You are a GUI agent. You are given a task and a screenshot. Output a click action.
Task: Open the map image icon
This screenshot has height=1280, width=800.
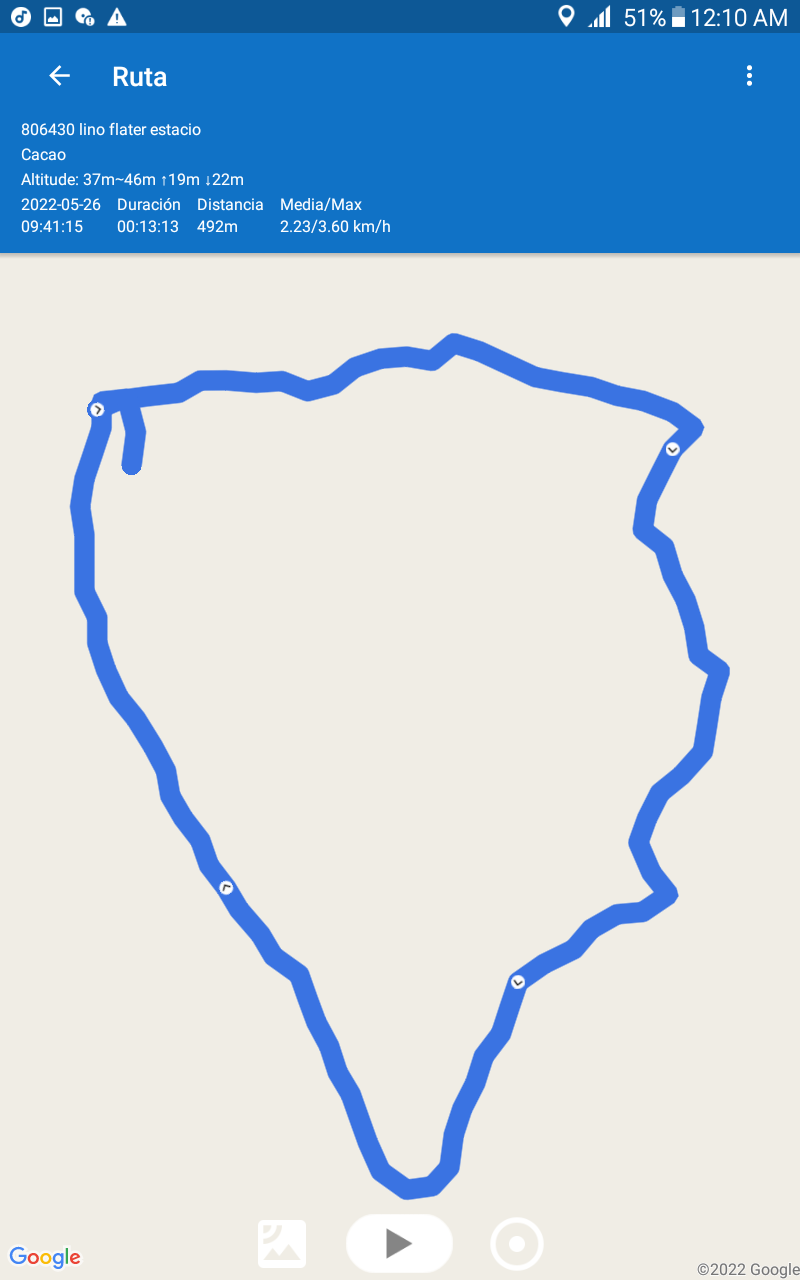click(282, 1244)
